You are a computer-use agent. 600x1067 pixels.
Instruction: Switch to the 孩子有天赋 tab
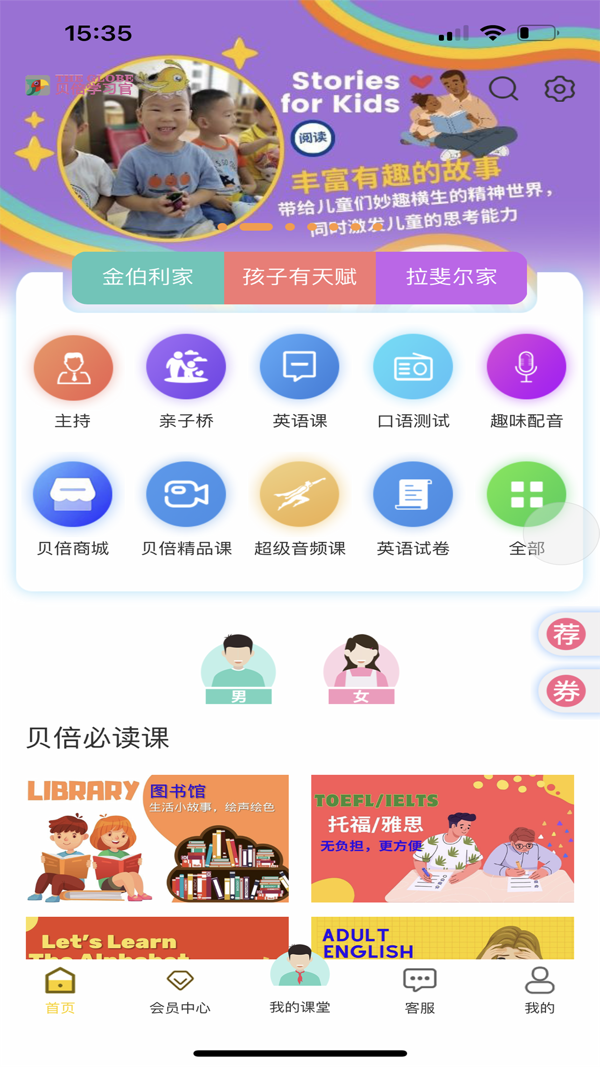click(300, 277)
